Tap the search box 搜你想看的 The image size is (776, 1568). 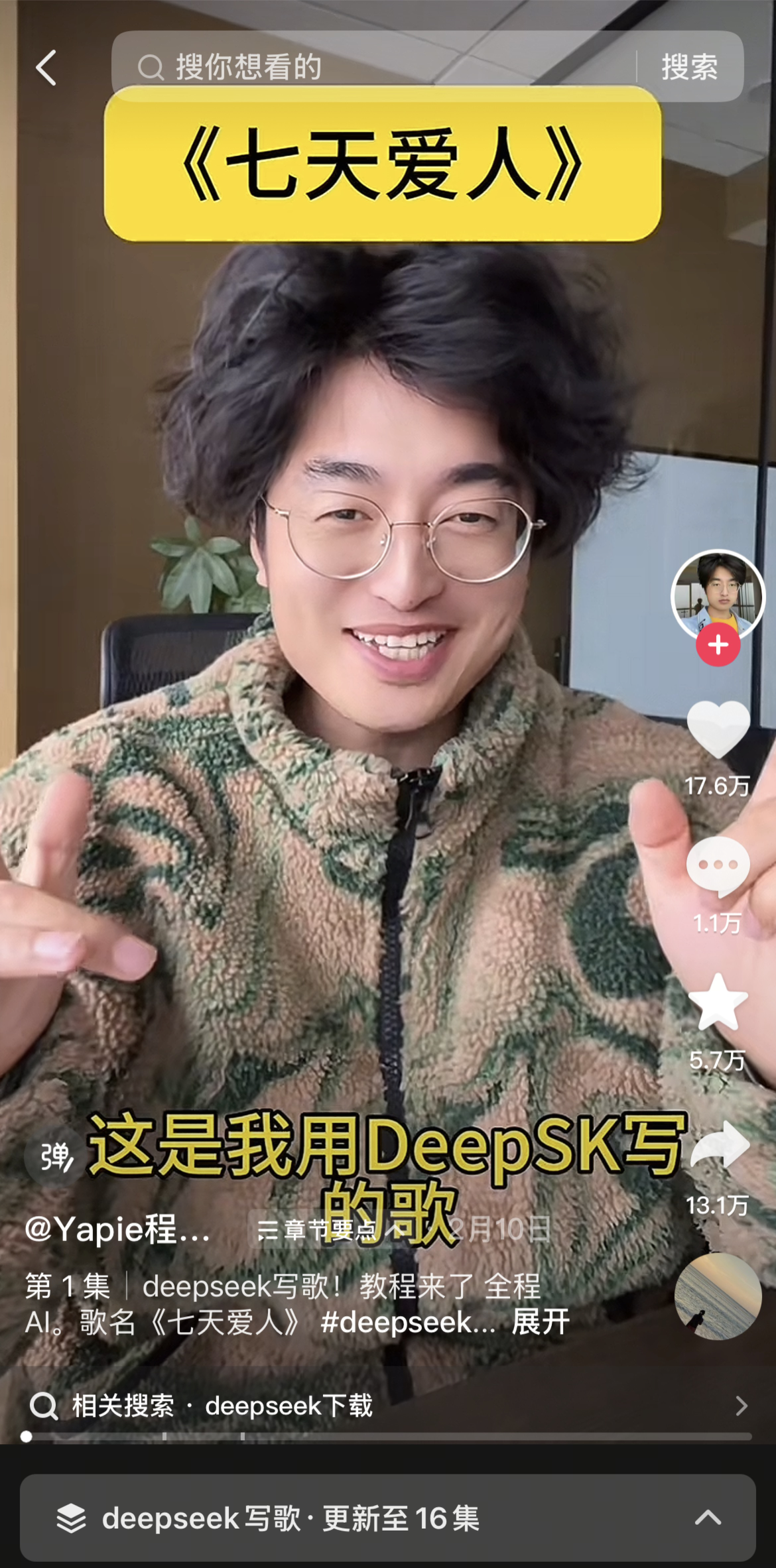click(371, 67)
